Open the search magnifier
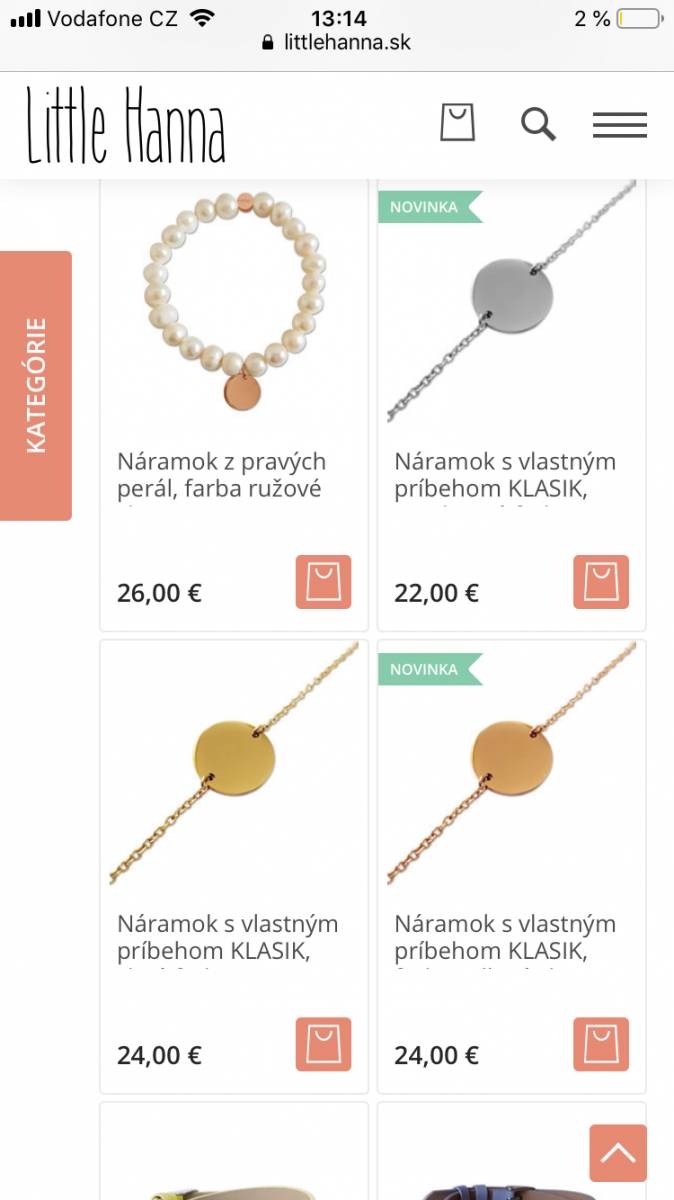 [538, 125]
